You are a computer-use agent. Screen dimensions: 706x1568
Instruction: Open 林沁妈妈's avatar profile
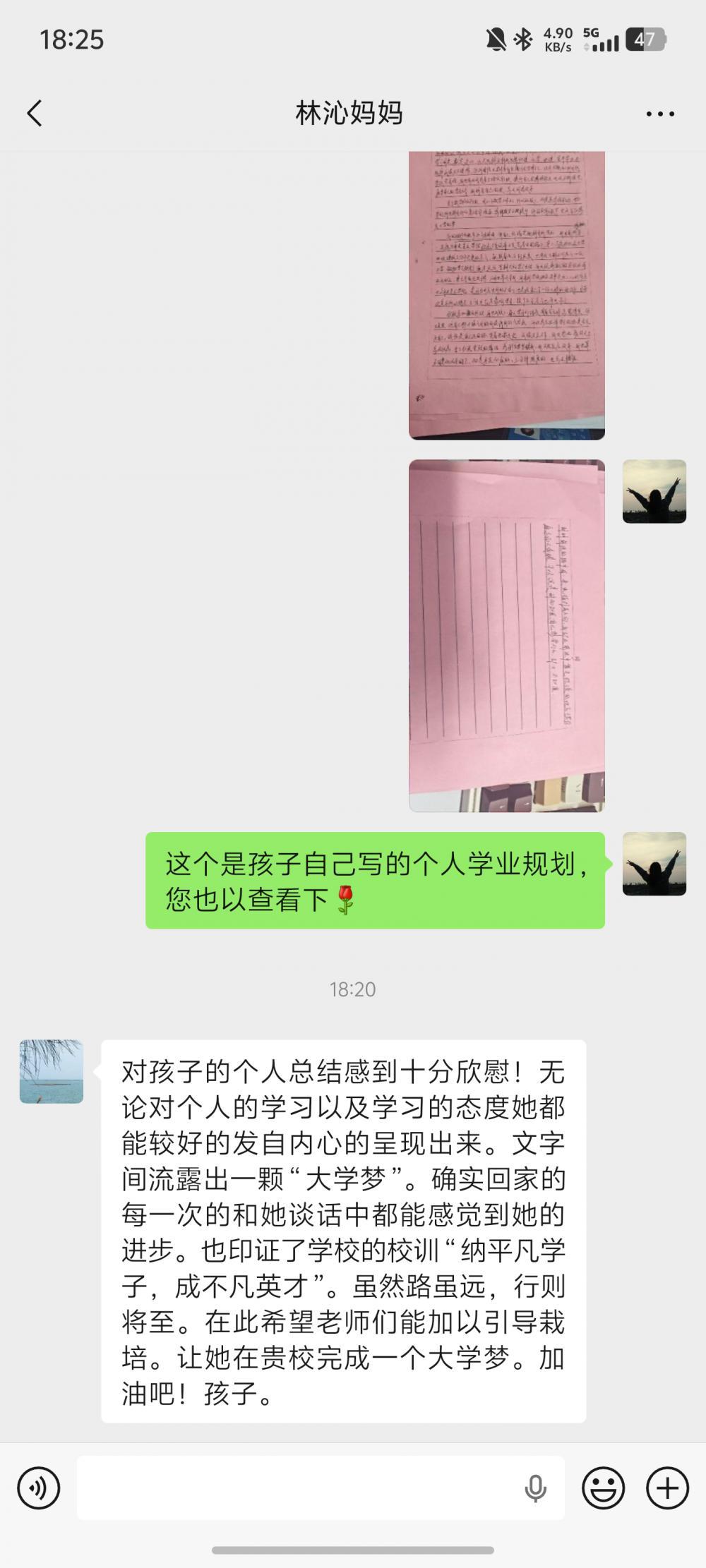click(52, 1071)
